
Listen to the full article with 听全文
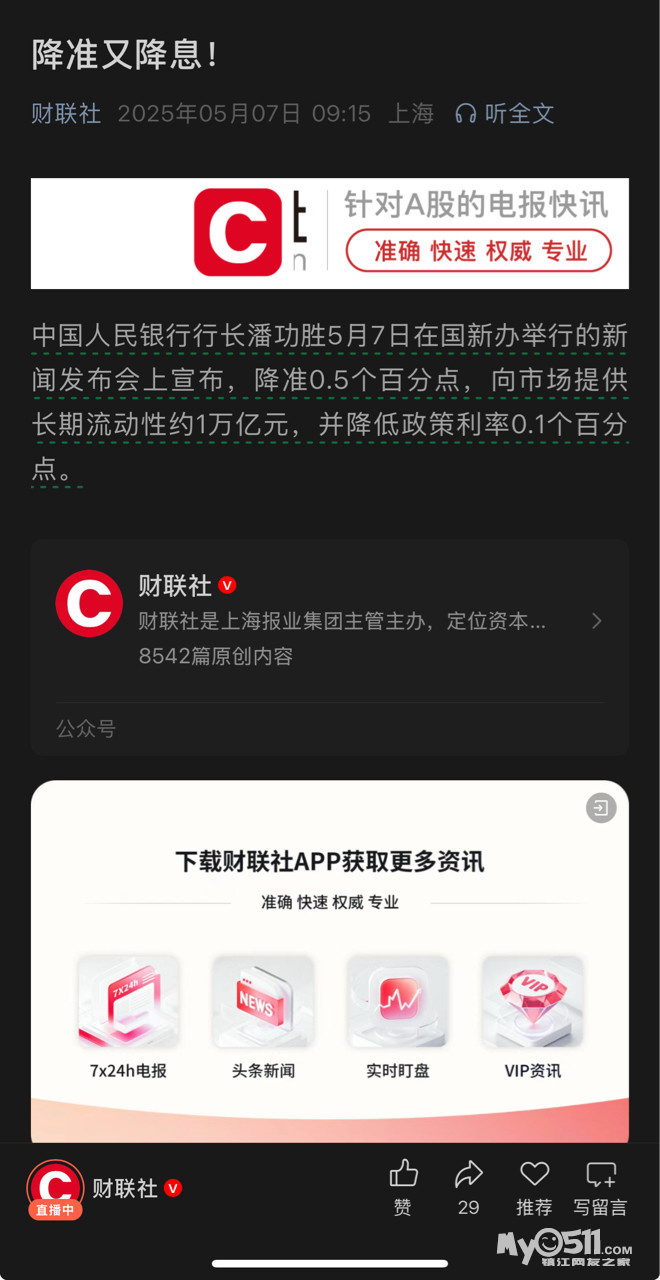(505, 114)
